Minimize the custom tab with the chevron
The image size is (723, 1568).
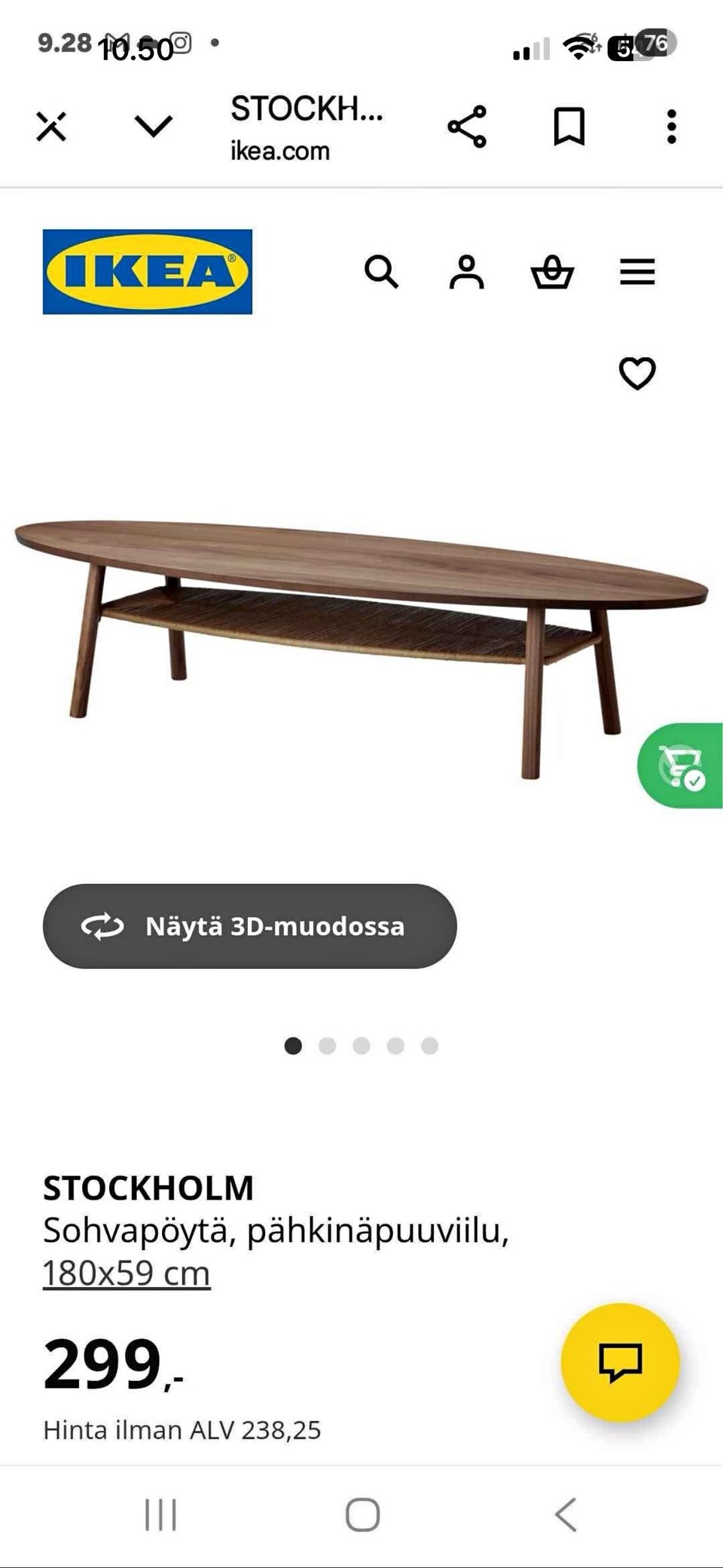tap(153, 126)
